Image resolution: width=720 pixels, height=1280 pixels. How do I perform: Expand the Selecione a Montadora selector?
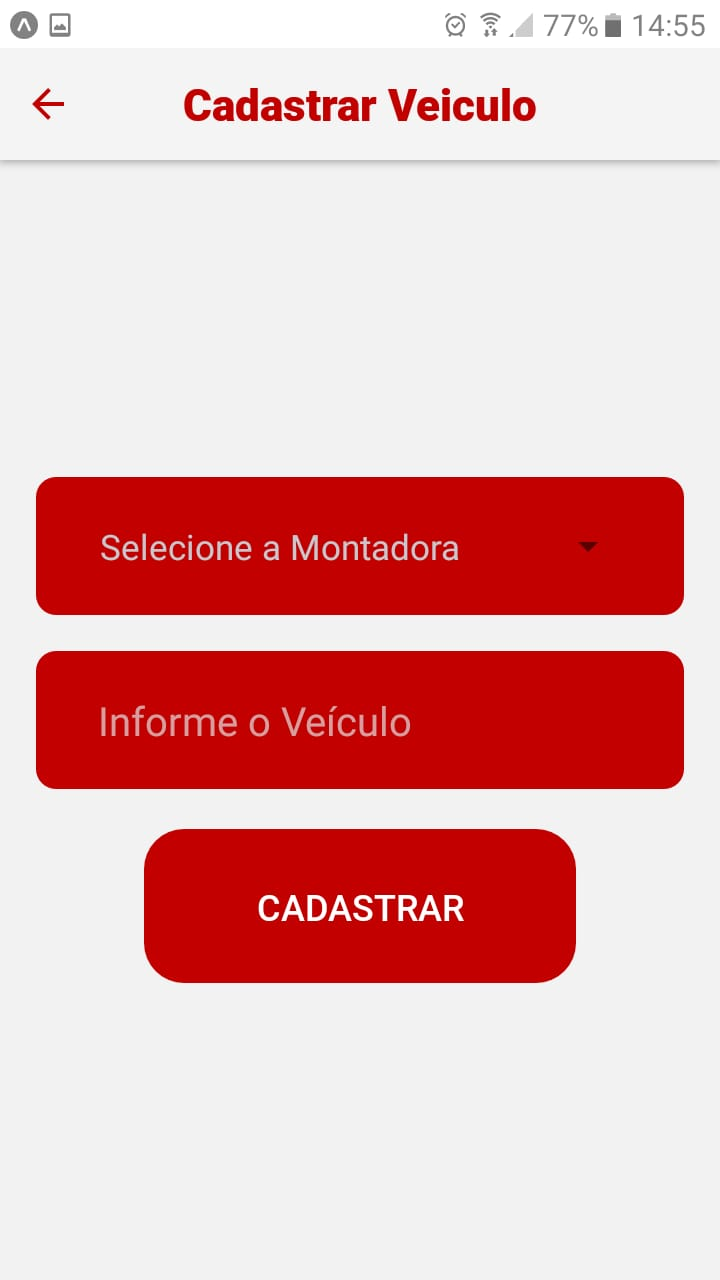tap(360, 546)
